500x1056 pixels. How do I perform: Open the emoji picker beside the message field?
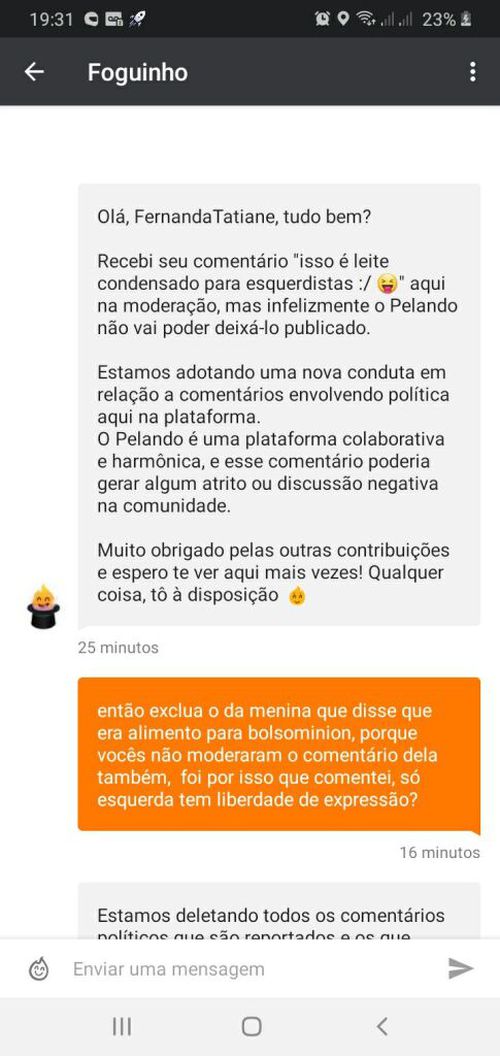pyautogui.click(x=38, y=970)
